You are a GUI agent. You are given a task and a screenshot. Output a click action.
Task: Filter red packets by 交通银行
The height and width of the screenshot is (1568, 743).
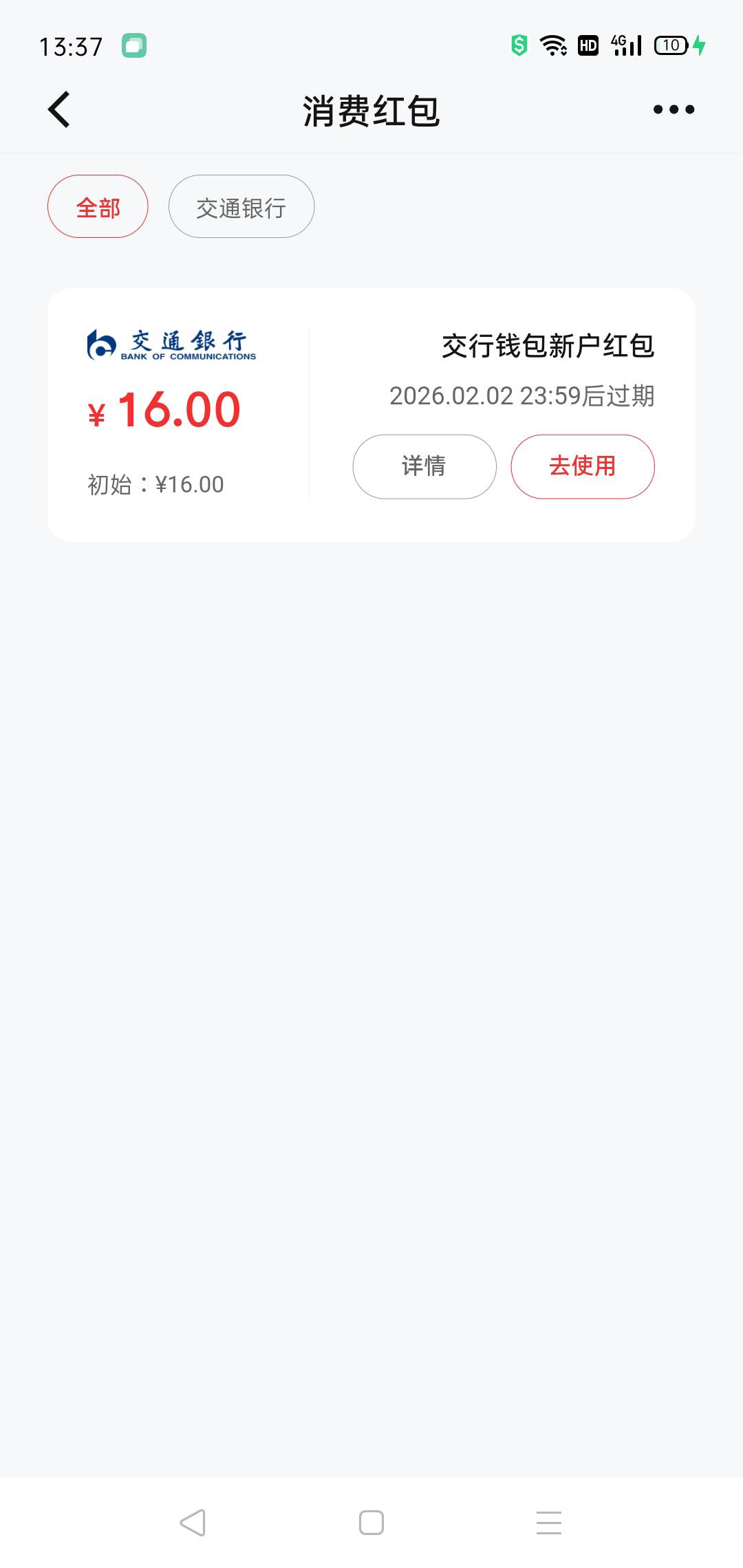[x=241, y=207]
